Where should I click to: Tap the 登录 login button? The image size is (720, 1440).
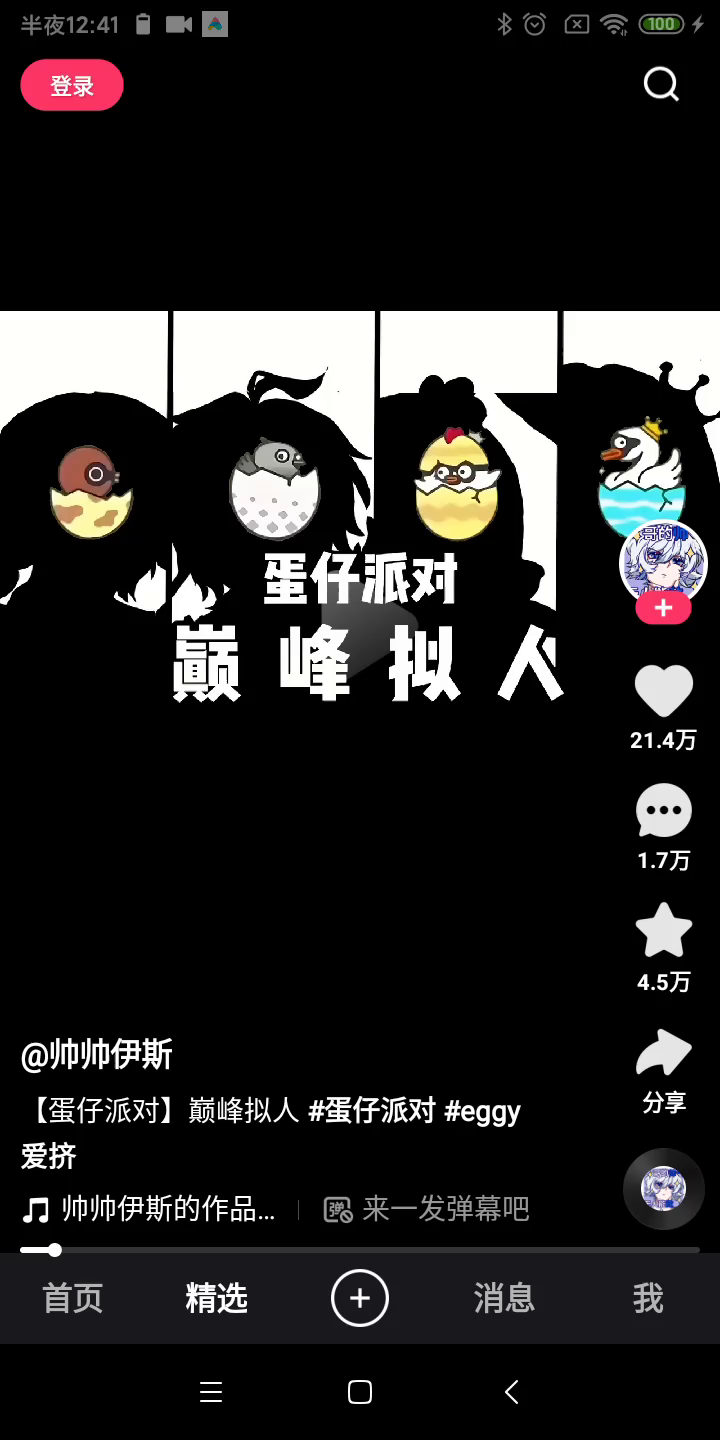click(72, 86)
